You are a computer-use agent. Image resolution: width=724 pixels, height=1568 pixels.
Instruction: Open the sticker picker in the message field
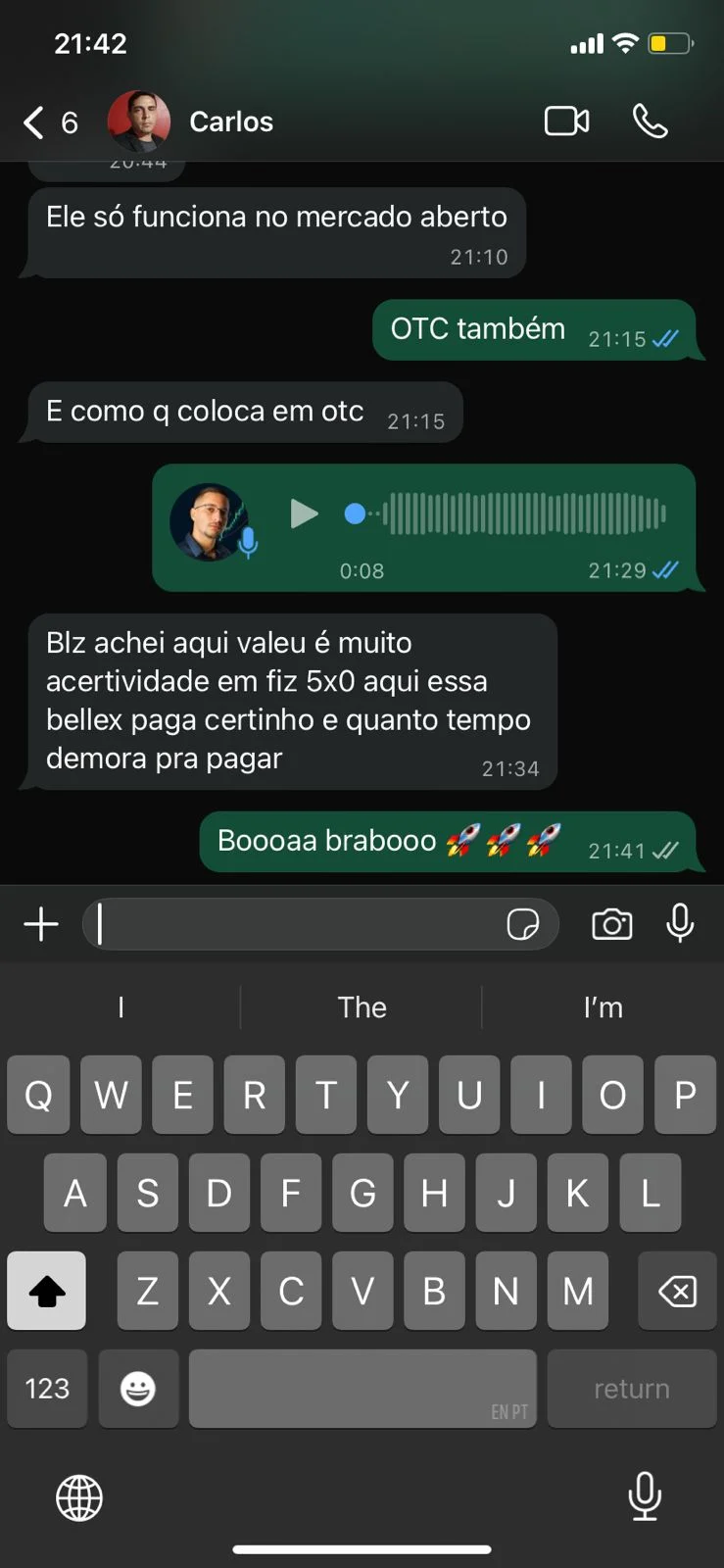[x=522, y=924]
